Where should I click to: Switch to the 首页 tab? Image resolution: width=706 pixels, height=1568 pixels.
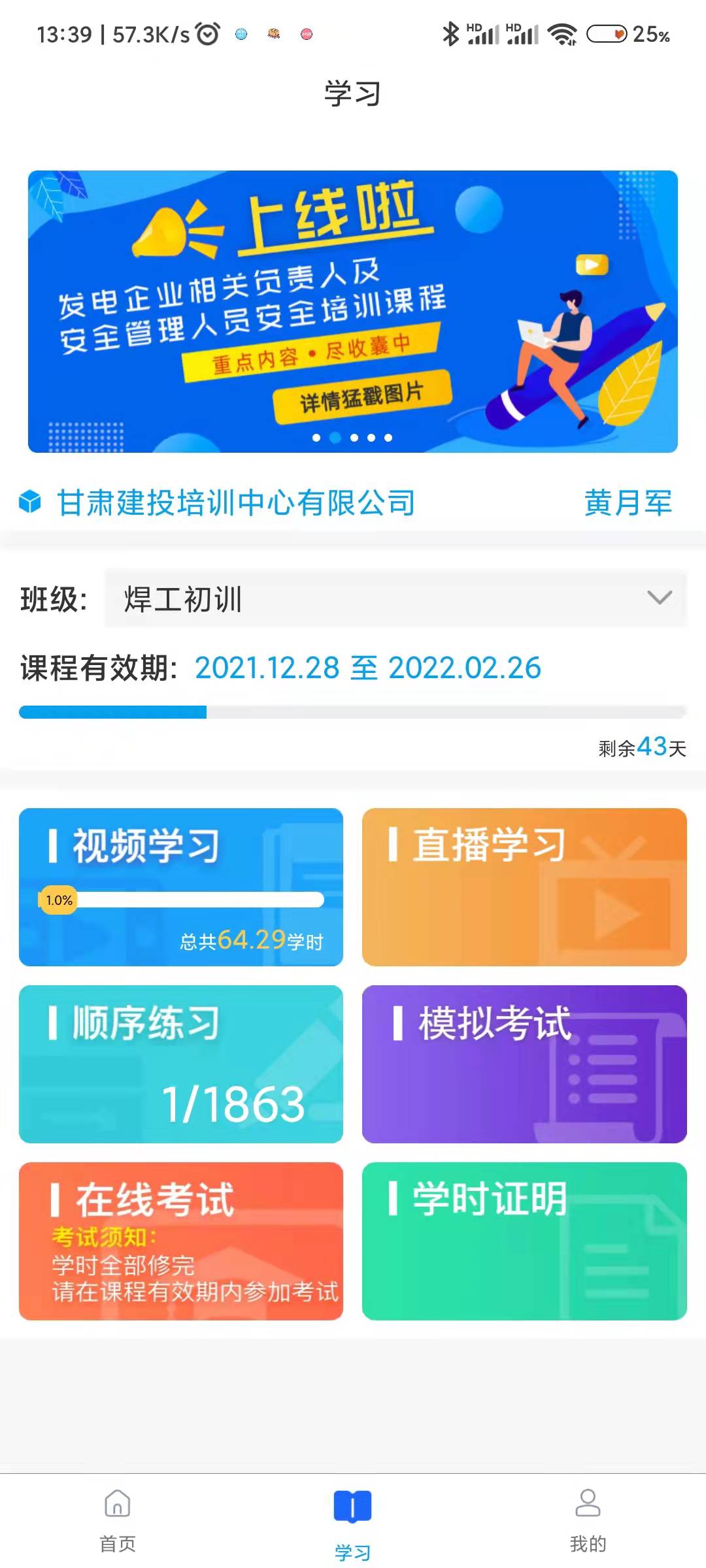(118, 1520)
